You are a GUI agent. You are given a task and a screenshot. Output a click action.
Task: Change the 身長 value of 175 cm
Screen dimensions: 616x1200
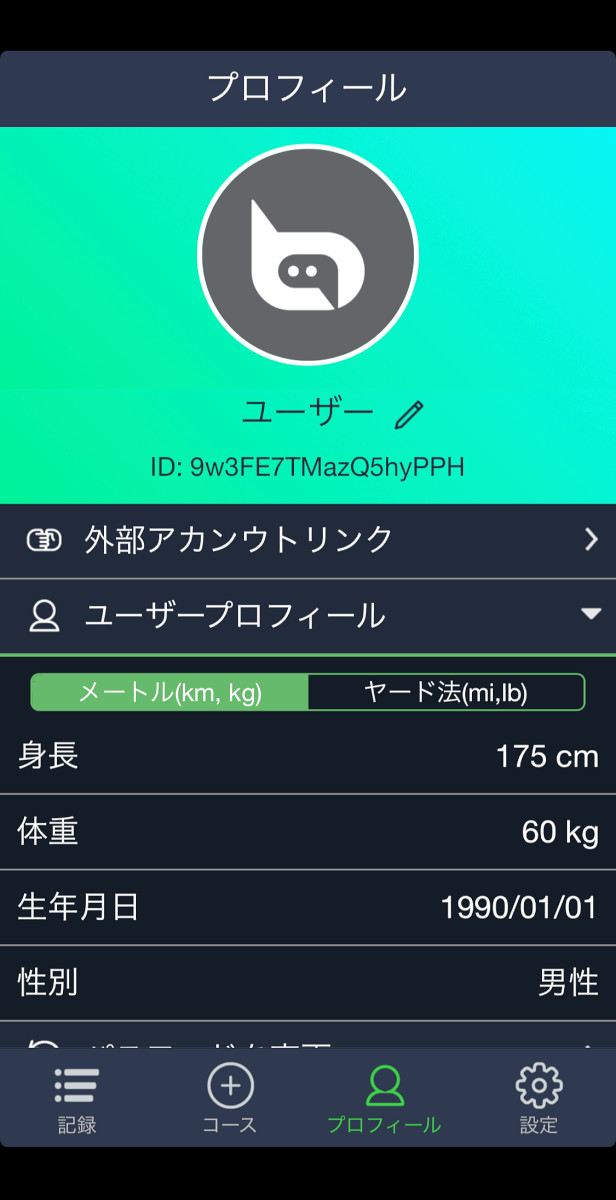click(x=308, y=756)
